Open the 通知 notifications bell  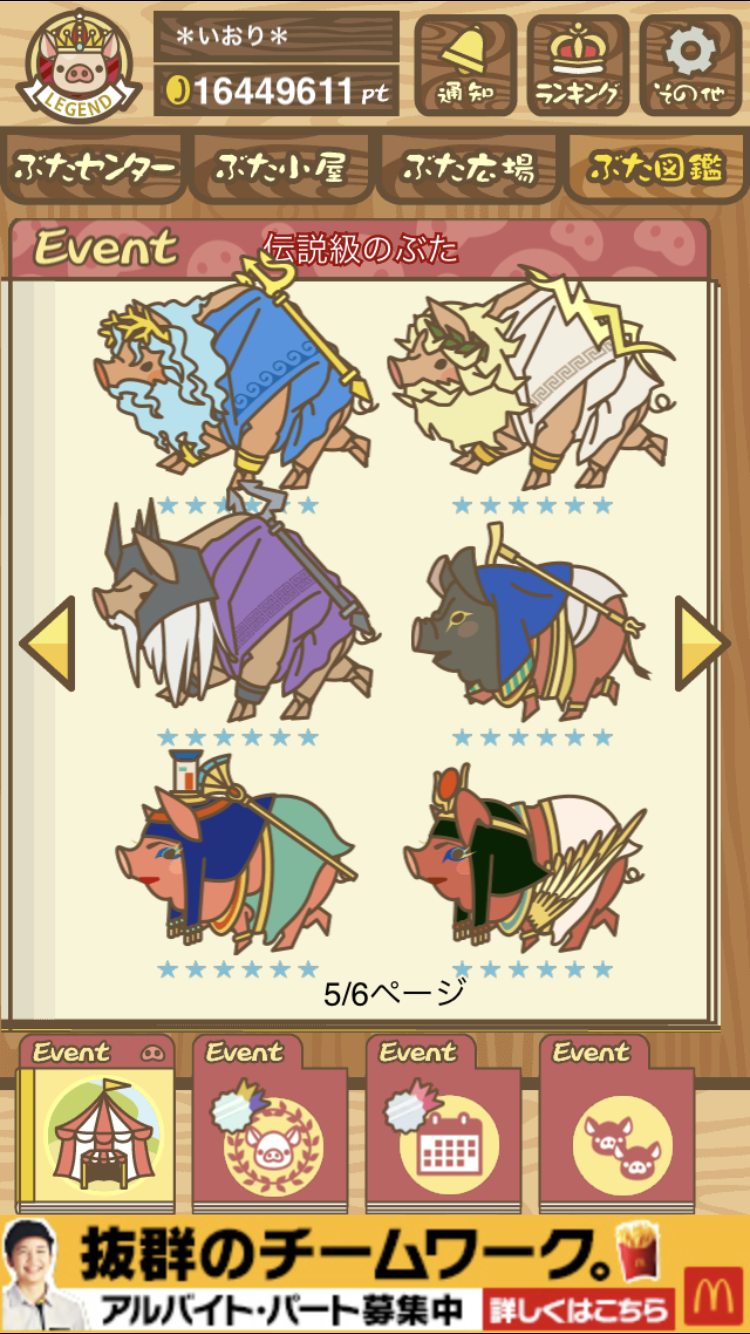465,65
